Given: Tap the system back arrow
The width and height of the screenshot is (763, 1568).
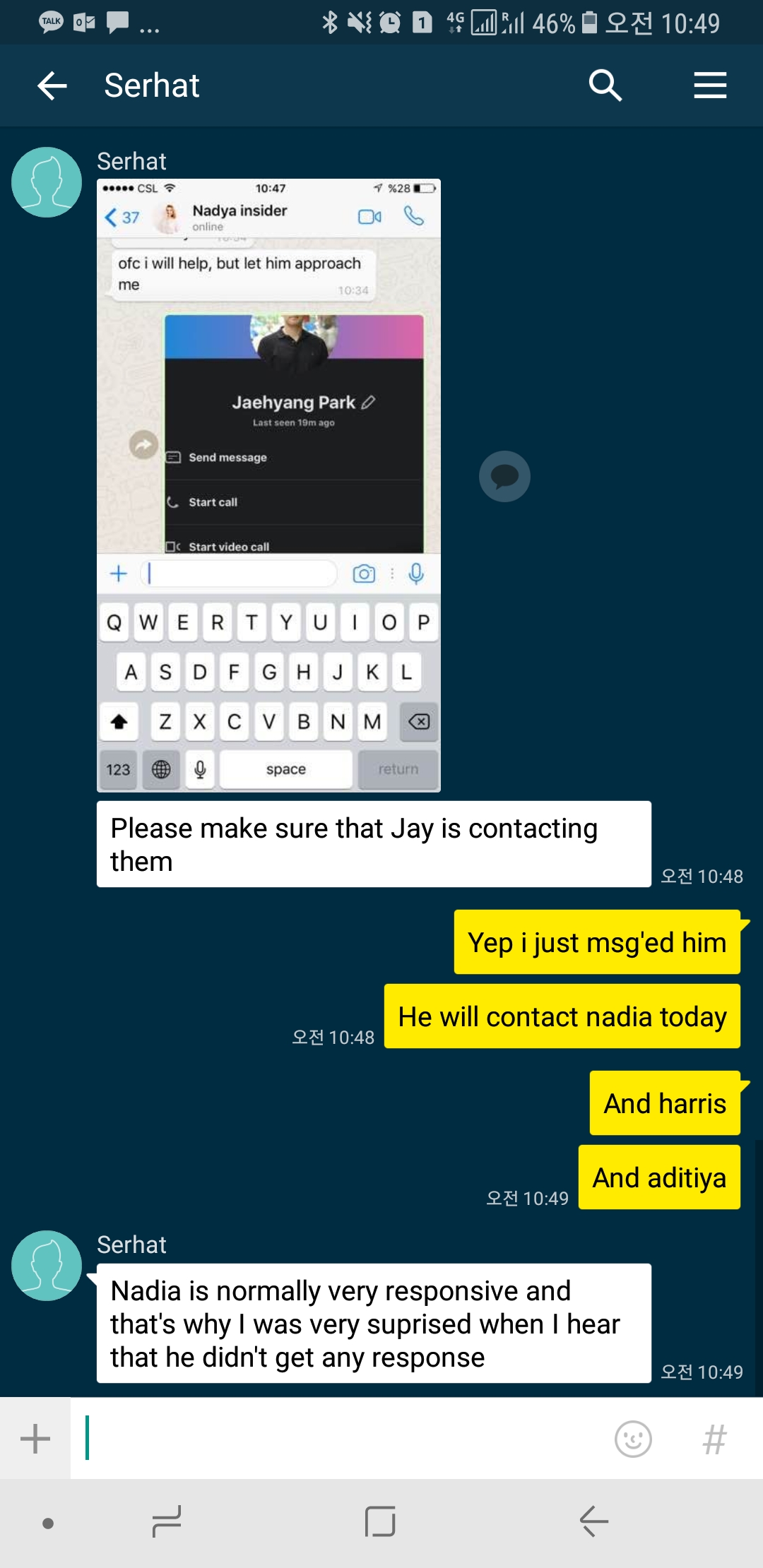Looking at the screenshot, I should [593, 1522].
